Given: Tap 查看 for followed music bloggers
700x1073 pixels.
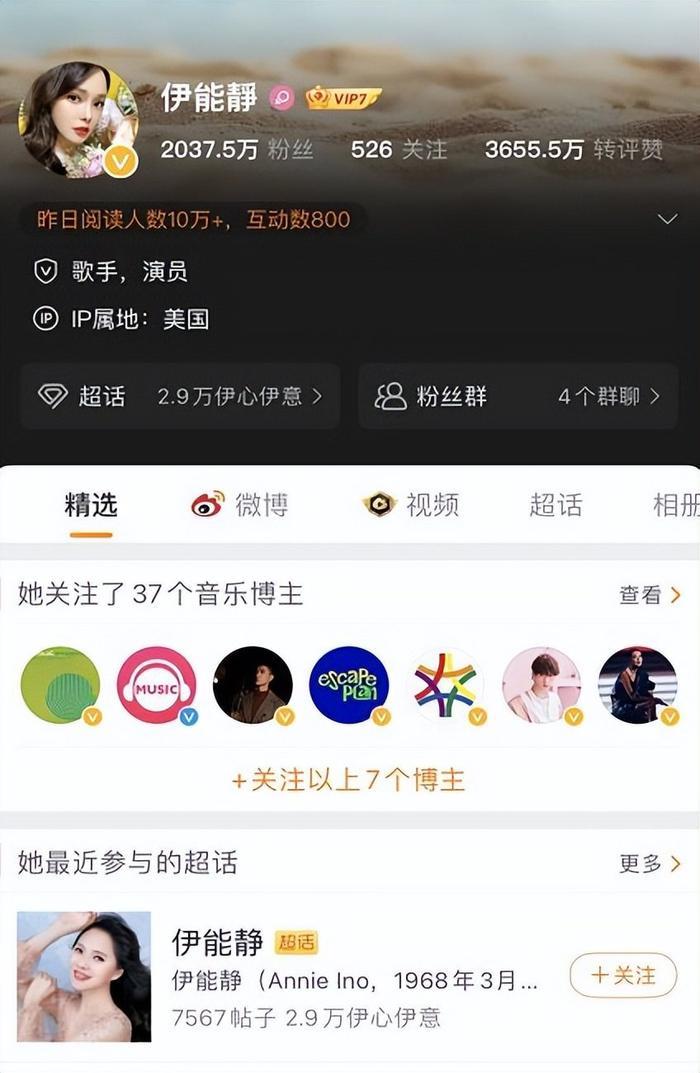Looking at the screenshot, I should click(649, 595).
